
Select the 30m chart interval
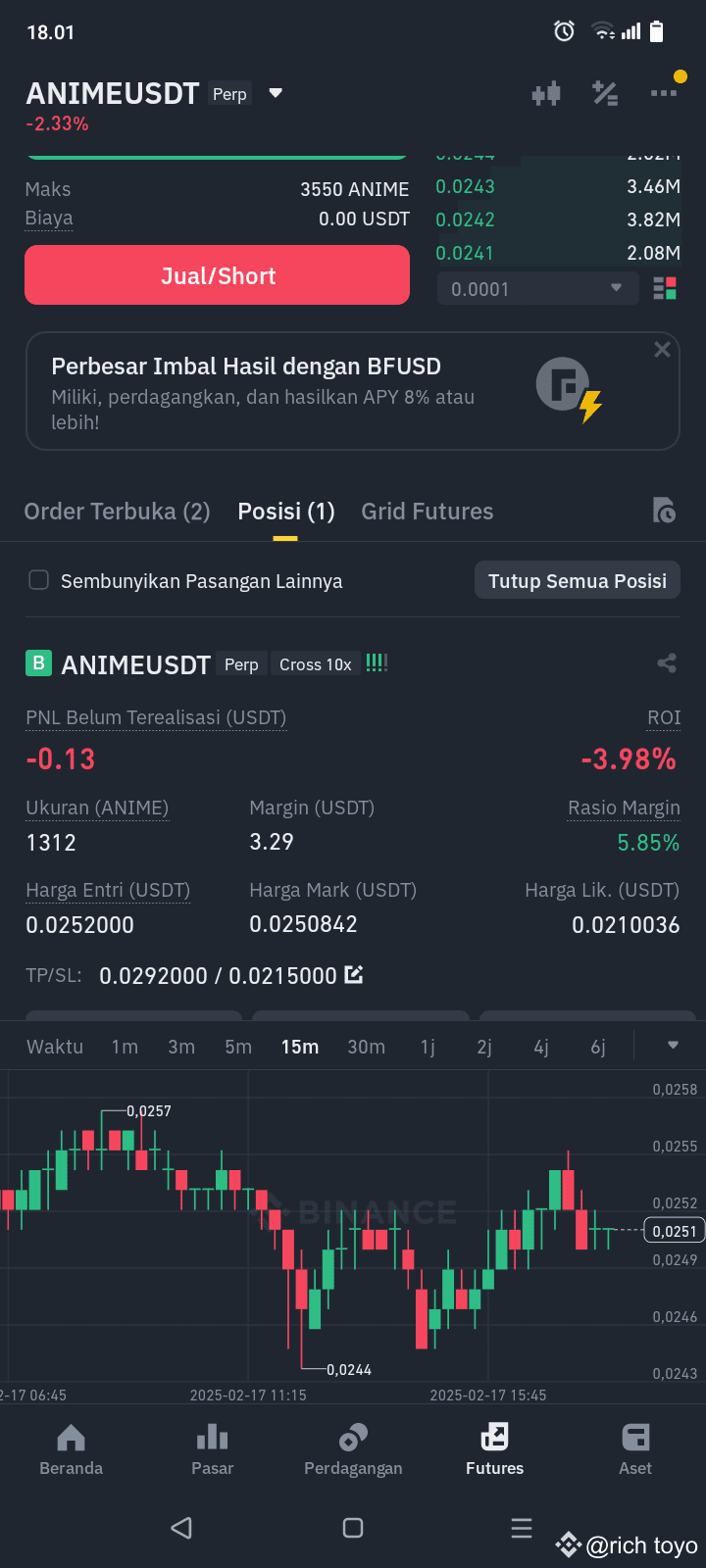366,1047
